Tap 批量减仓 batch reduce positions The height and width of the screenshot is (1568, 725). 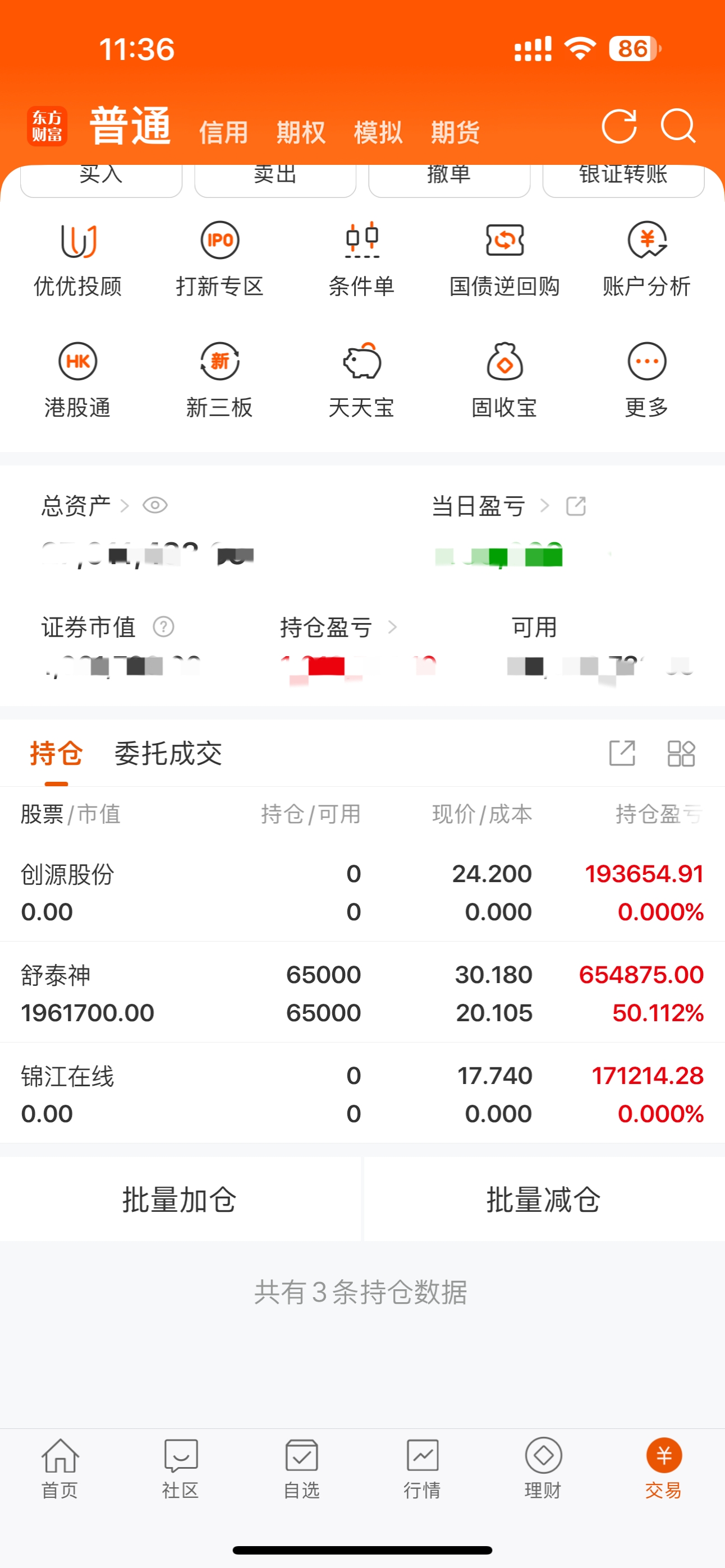(543, 1200)
